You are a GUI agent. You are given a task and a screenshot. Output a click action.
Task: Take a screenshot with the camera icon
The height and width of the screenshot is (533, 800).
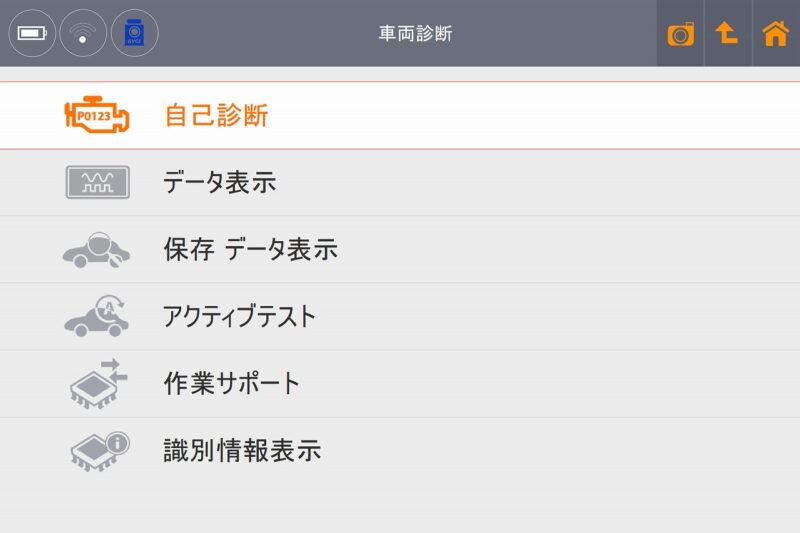[680, 33]
